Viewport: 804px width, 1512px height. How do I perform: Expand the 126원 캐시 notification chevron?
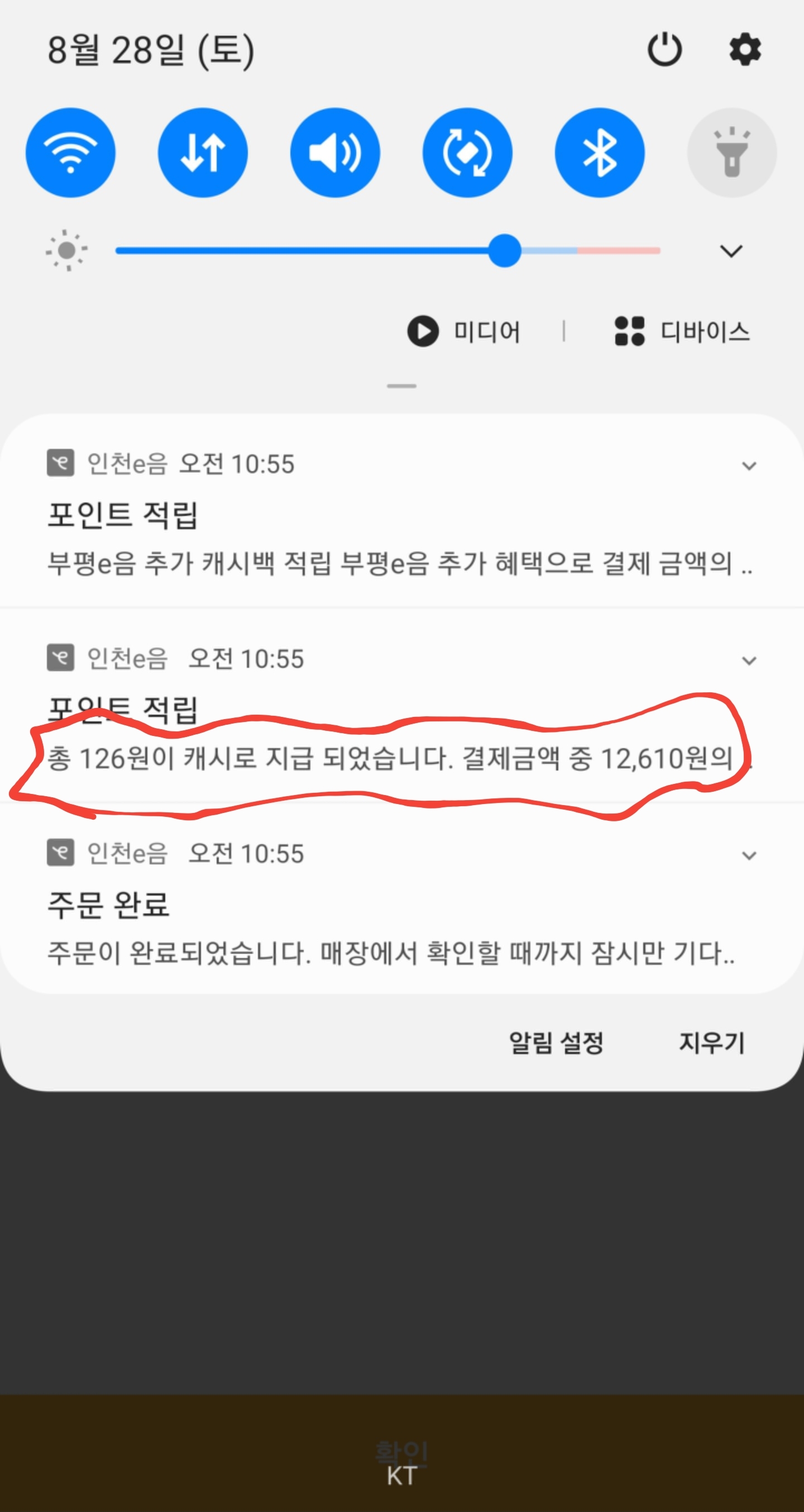pos(749,661)
